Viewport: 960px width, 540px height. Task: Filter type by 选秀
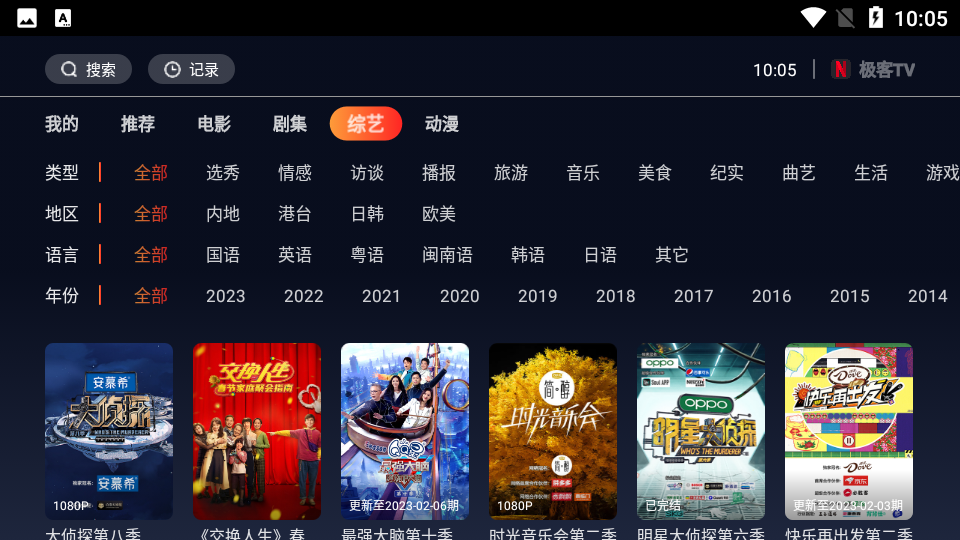pos(223,173)
